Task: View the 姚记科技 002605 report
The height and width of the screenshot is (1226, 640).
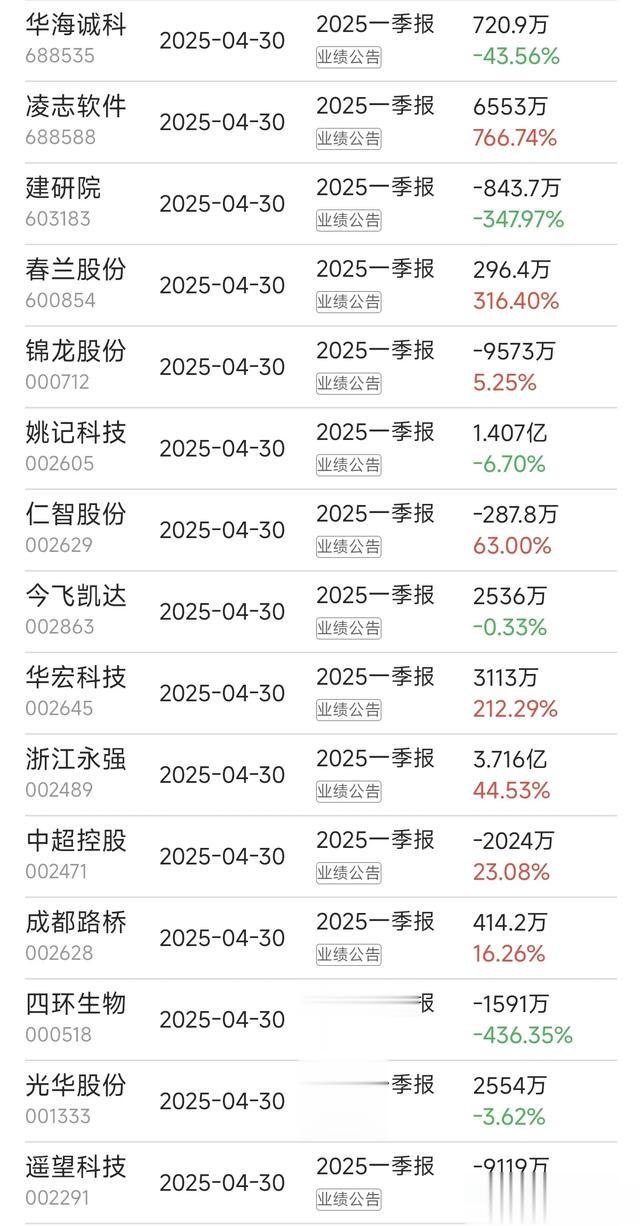Action: tap(320, 448)
